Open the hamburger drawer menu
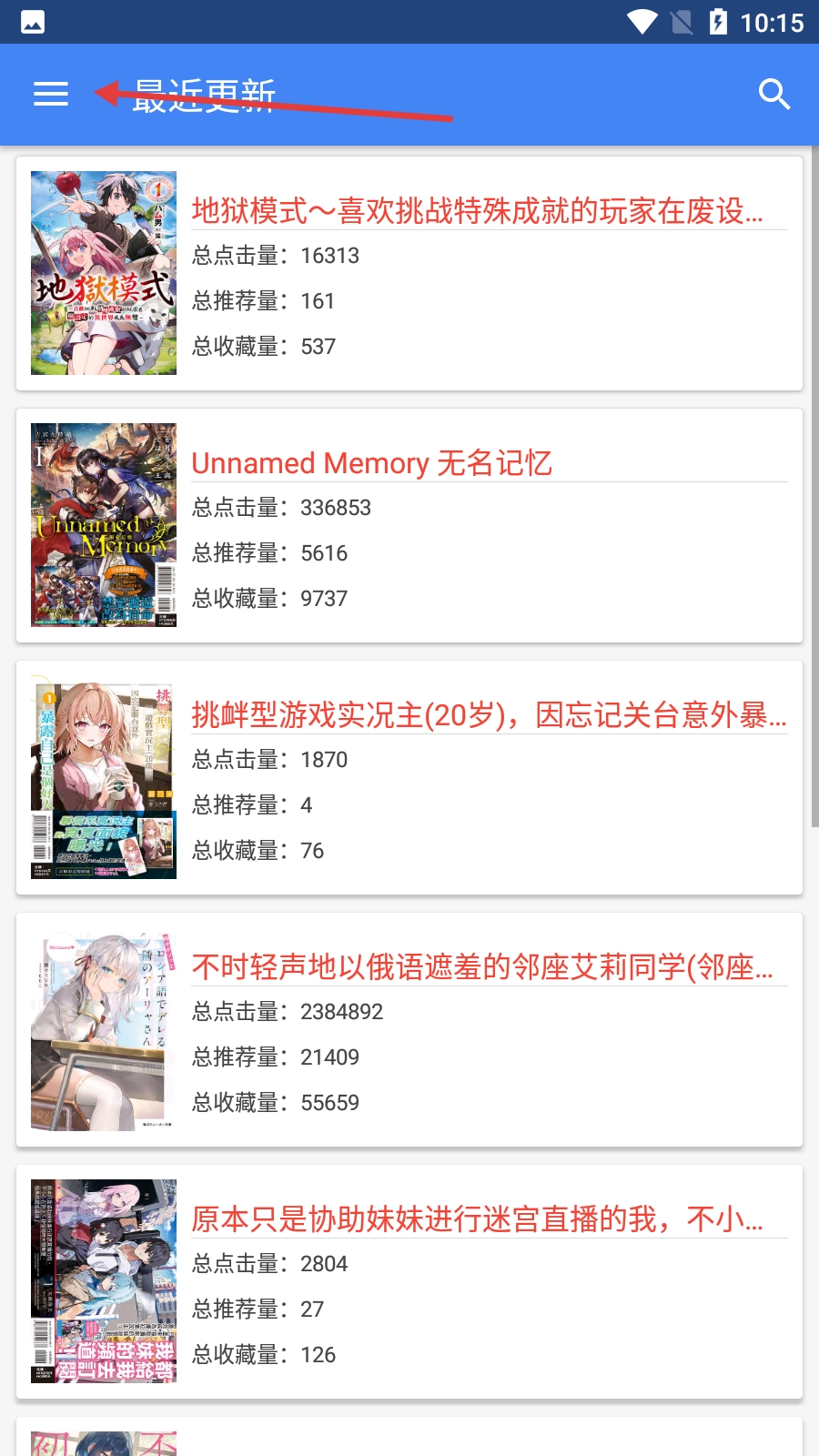 pos(51,94)
